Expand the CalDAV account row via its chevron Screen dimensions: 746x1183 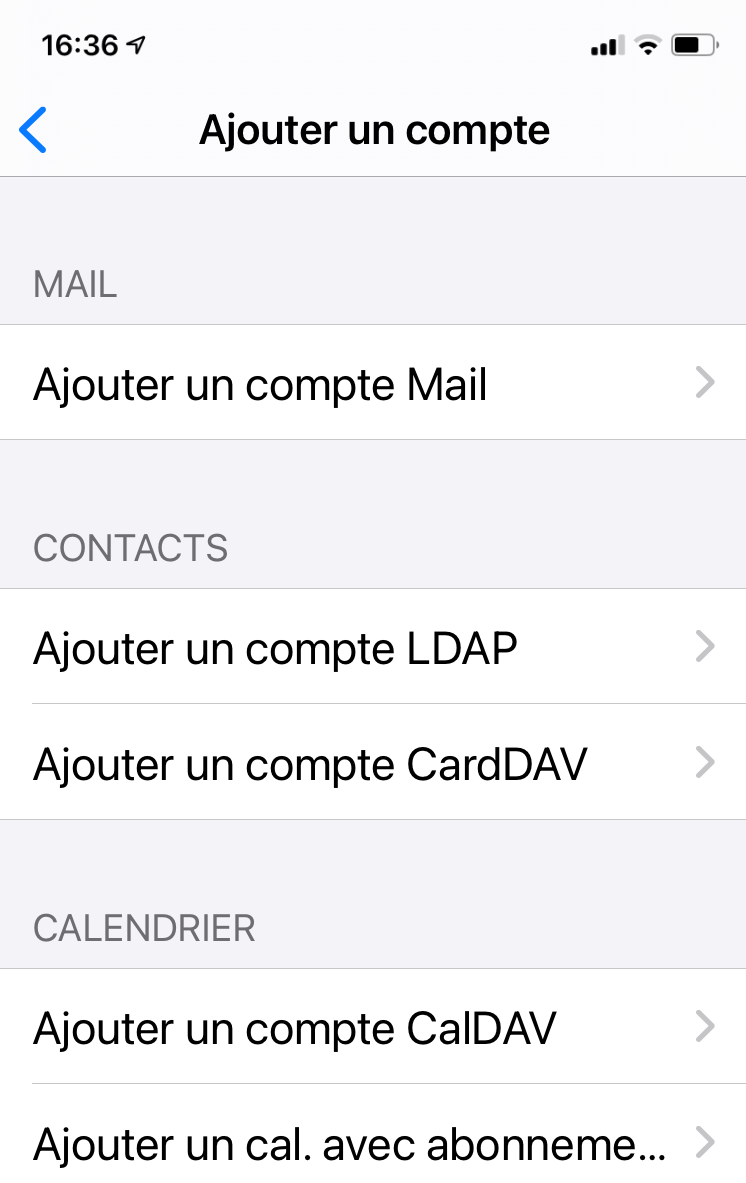tap(707, 1029)
